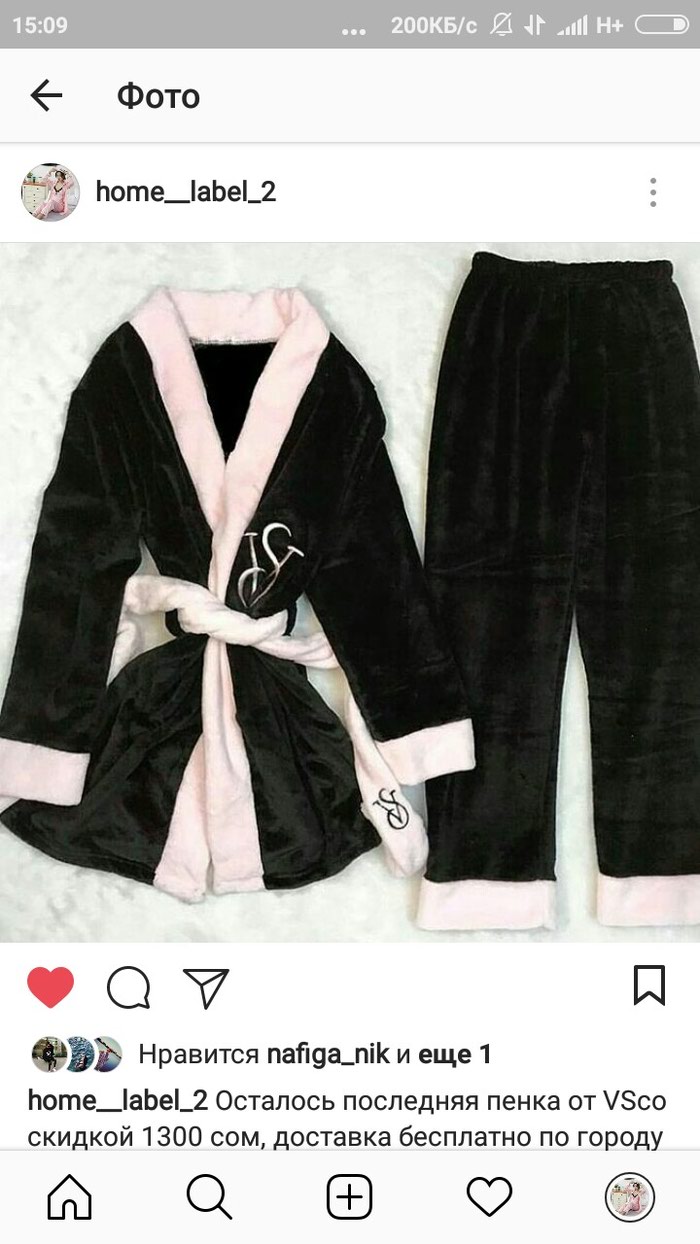
Task: Bookmark this post
Action: click(649, 985)
